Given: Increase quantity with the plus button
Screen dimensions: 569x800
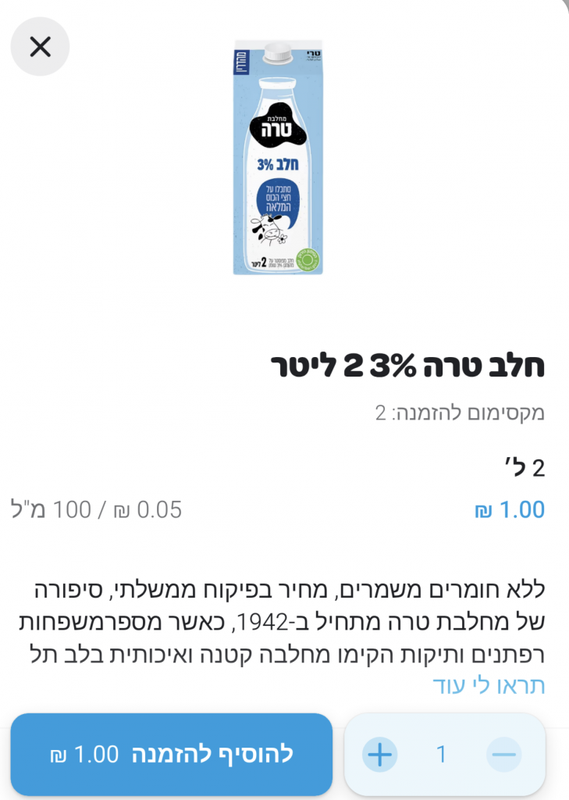Looking at the screenshot, I should [x=380, y=754].
